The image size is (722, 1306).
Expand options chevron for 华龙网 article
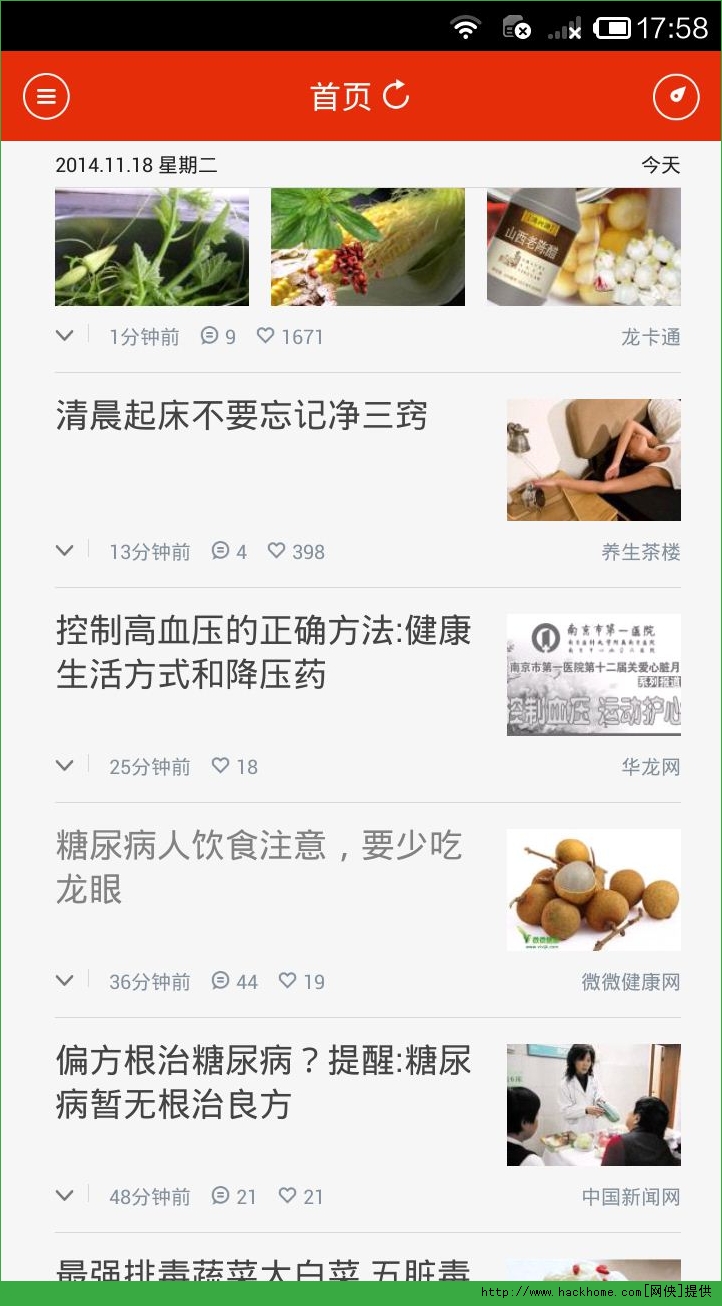pyautogui.click(x=65, y=766)
